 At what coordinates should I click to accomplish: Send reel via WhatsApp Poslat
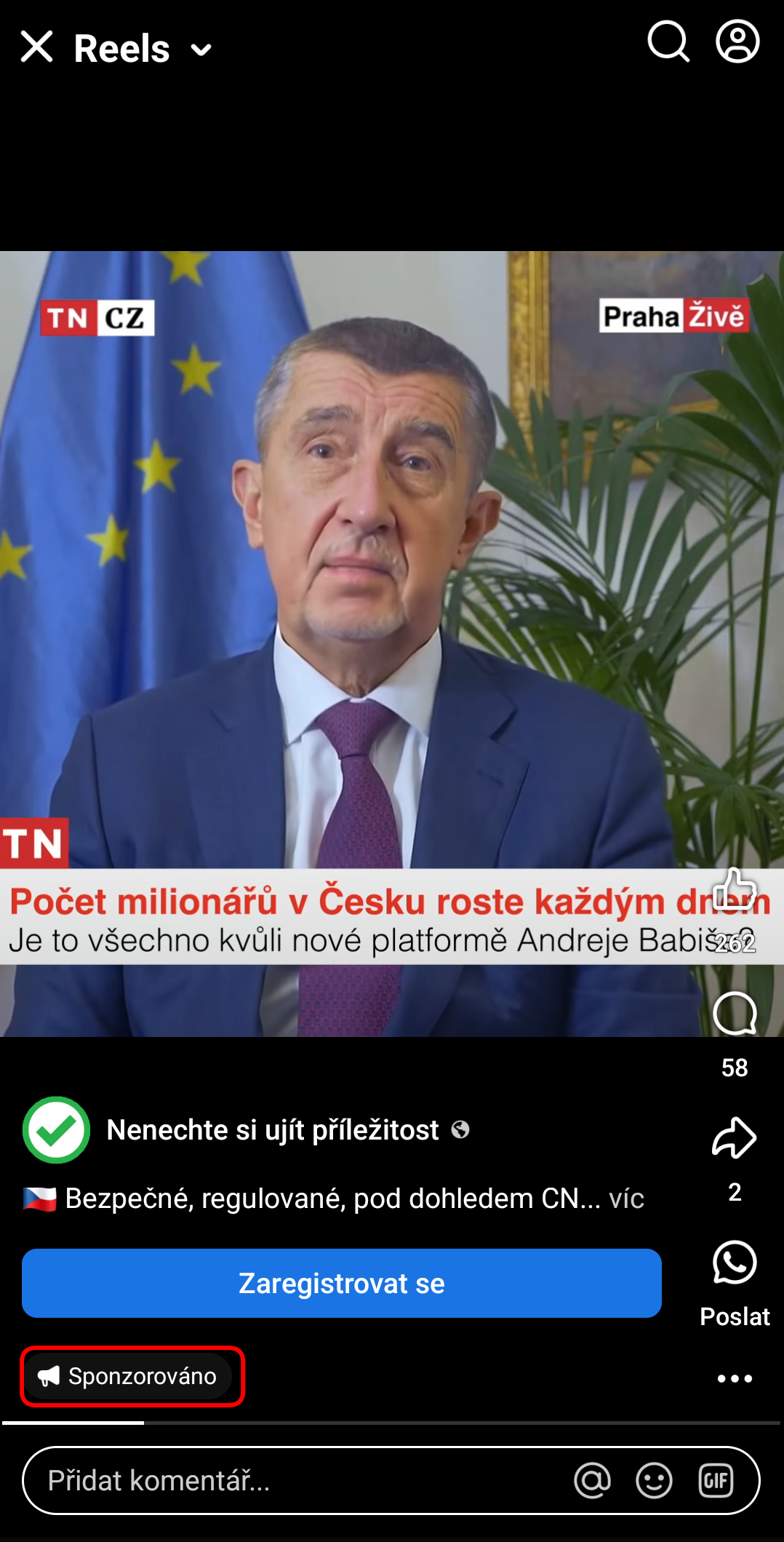pos(735,1263)
